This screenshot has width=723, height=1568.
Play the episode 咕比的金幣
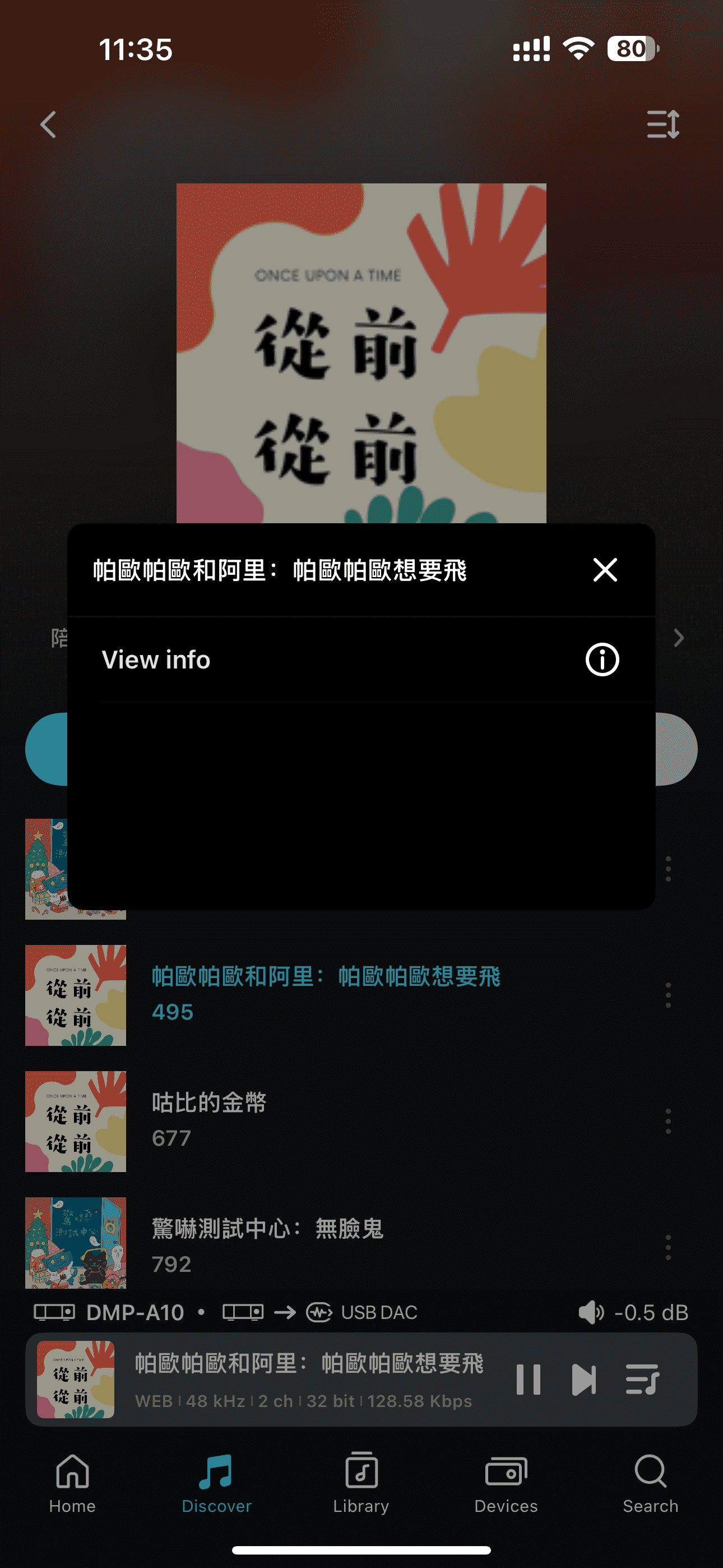pos(208,1103)
